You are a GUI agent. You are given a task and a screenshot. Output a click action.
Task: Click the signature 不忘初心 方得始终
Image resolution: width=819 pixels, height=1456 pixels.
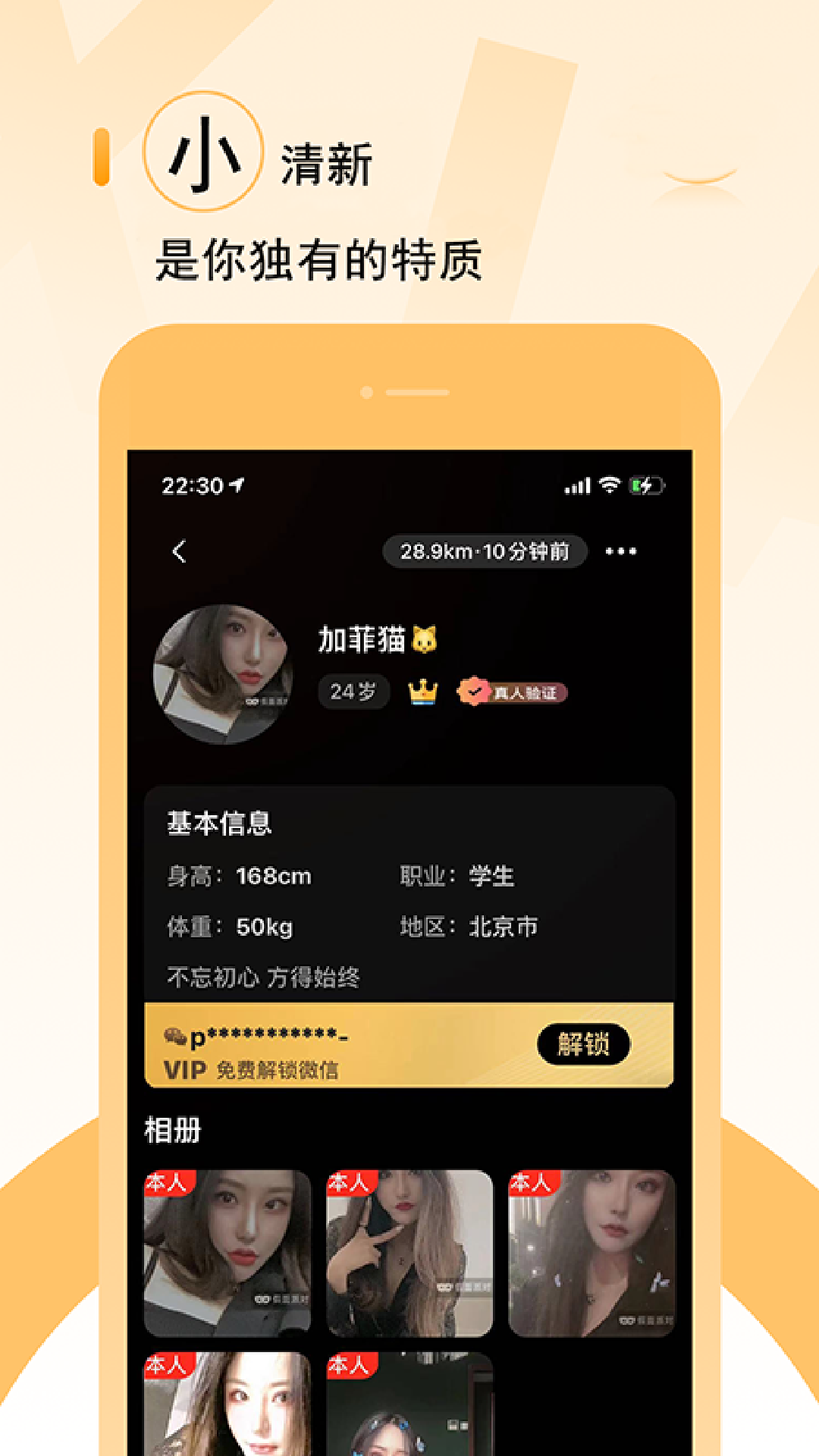[262, 978]
